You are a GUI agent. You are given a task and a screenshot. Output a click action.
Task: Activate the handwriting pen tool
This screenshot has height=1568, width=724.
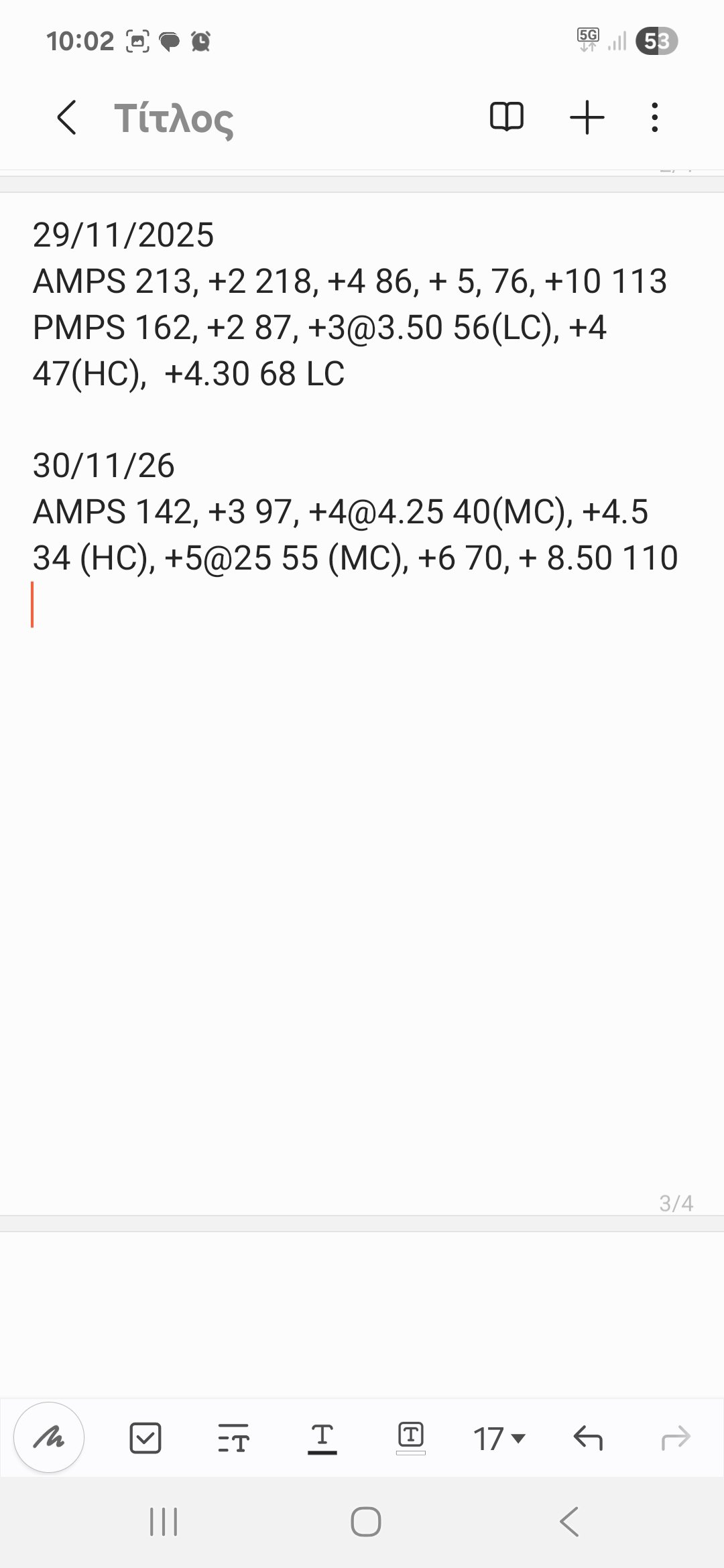[49, 1437]
